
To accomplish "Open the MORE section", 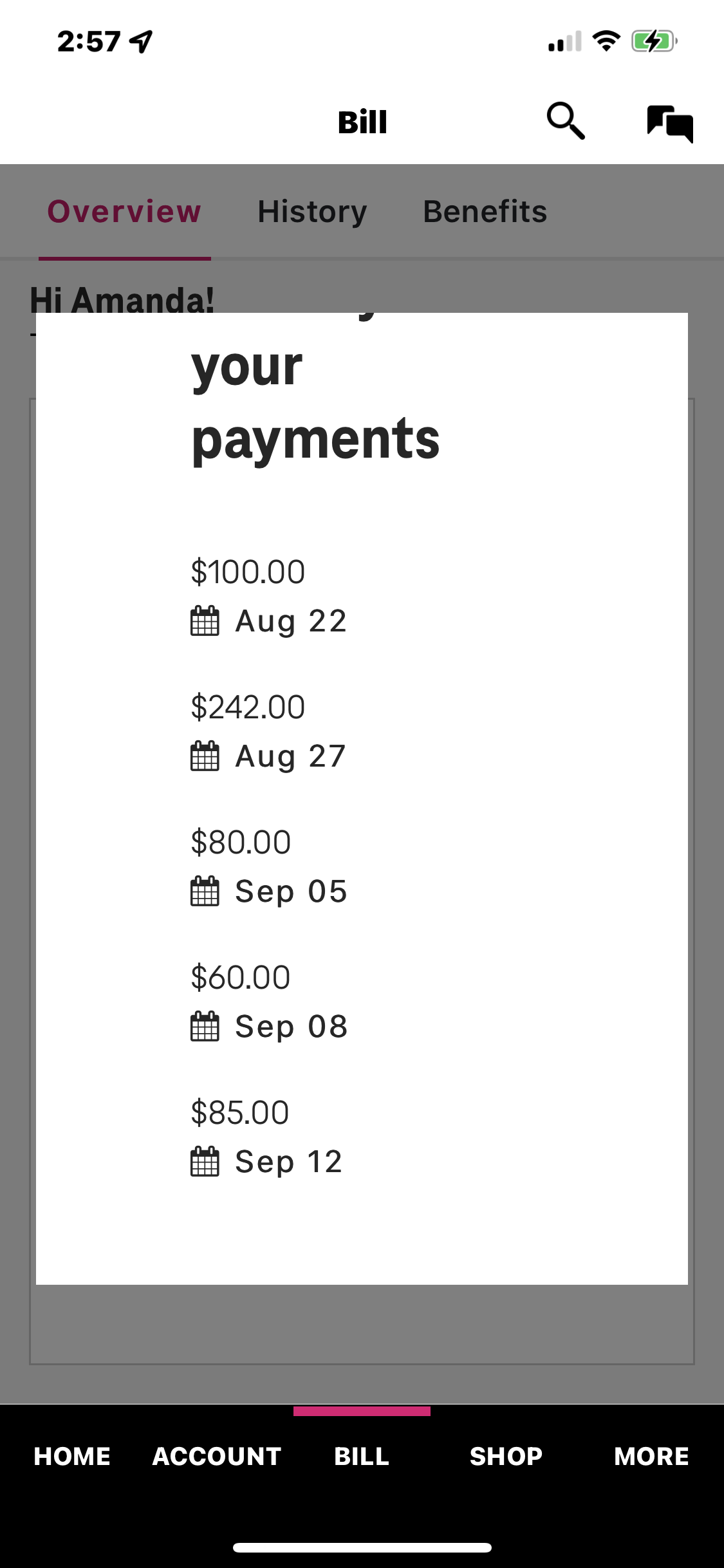I will point(651,1456).
